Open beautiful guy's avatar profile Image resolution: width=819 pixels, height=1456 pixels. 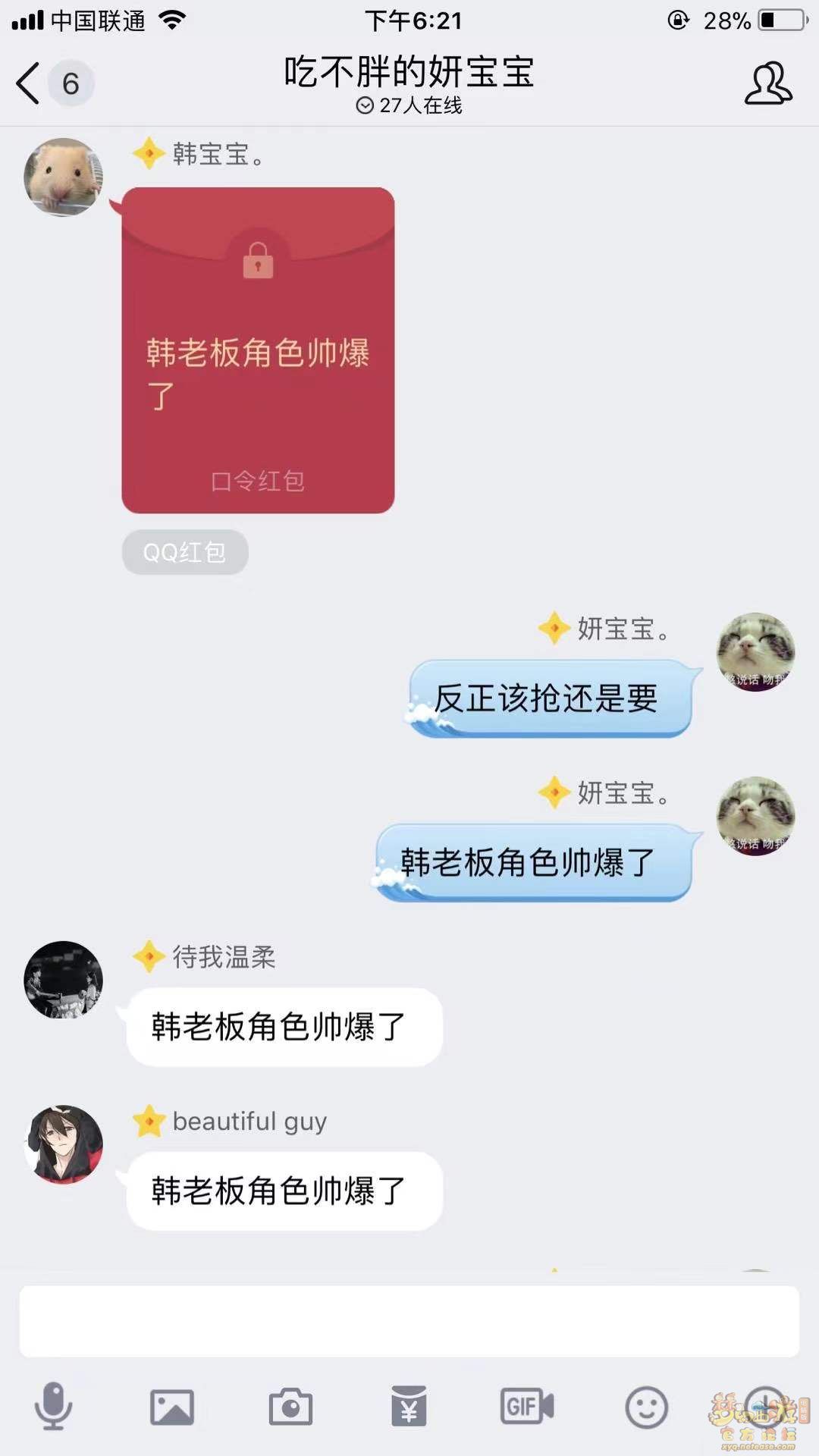click(x=64, y=1144)
